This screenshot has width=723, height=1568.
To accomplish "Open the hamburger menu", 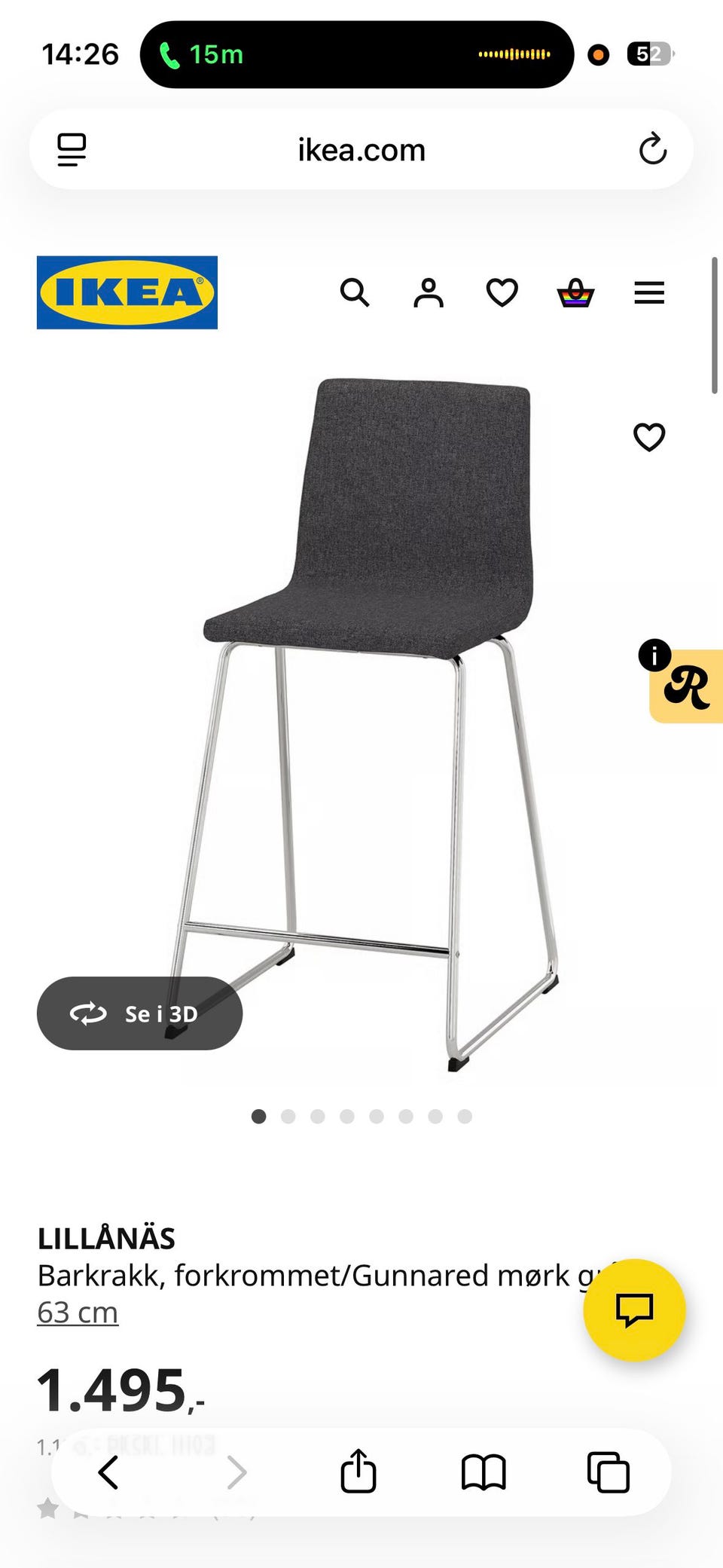I will pos(649,292).
